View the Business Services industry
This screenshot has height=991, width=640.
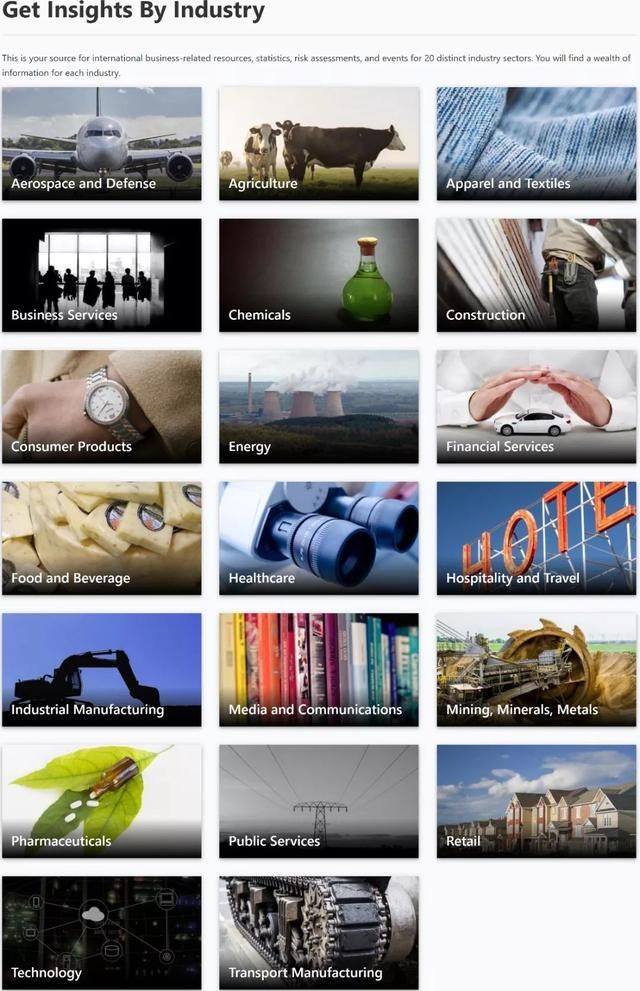(x=101, y=275)
